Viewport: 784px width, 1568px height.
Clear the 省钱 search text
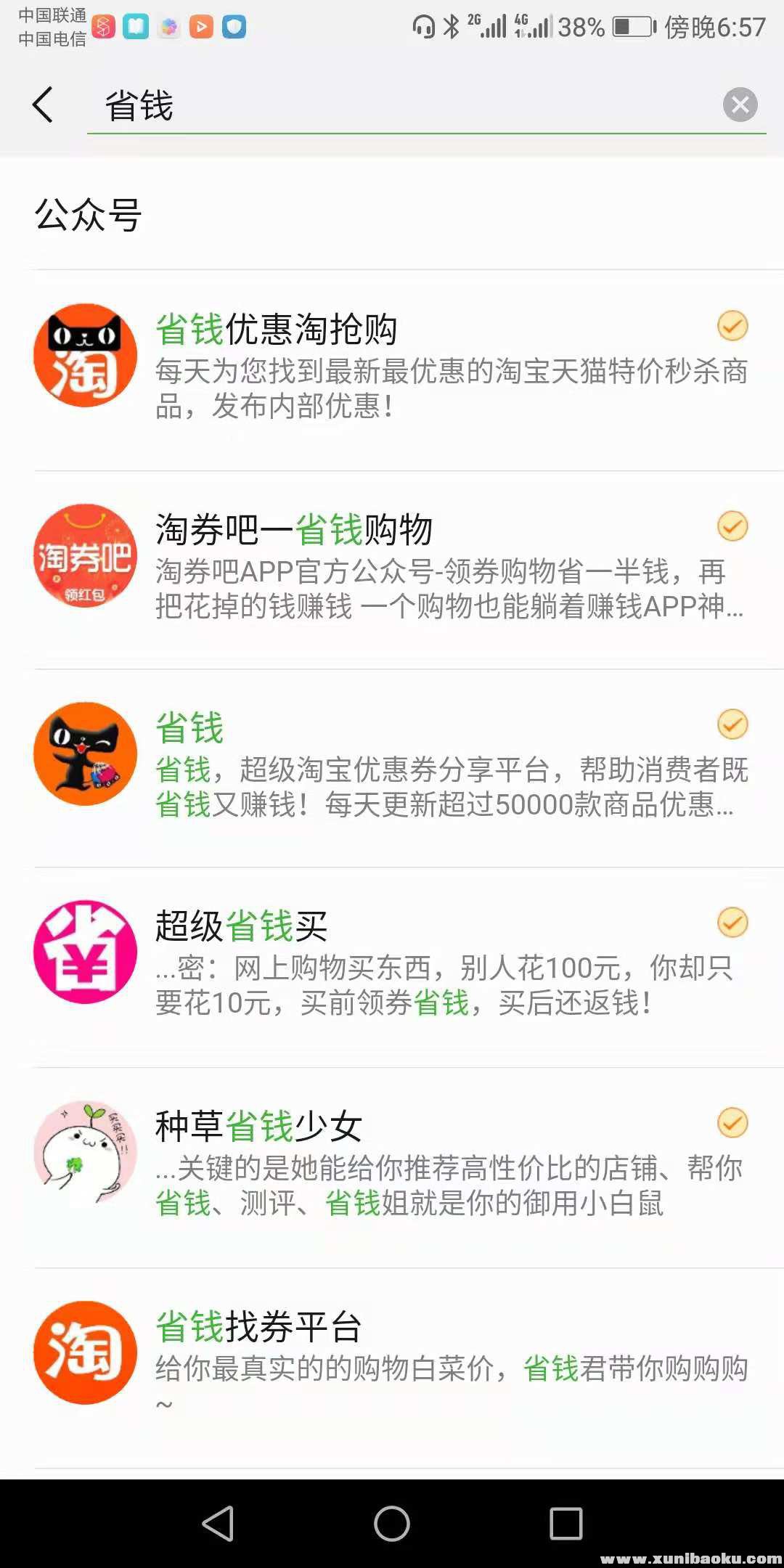click(740, 105)
